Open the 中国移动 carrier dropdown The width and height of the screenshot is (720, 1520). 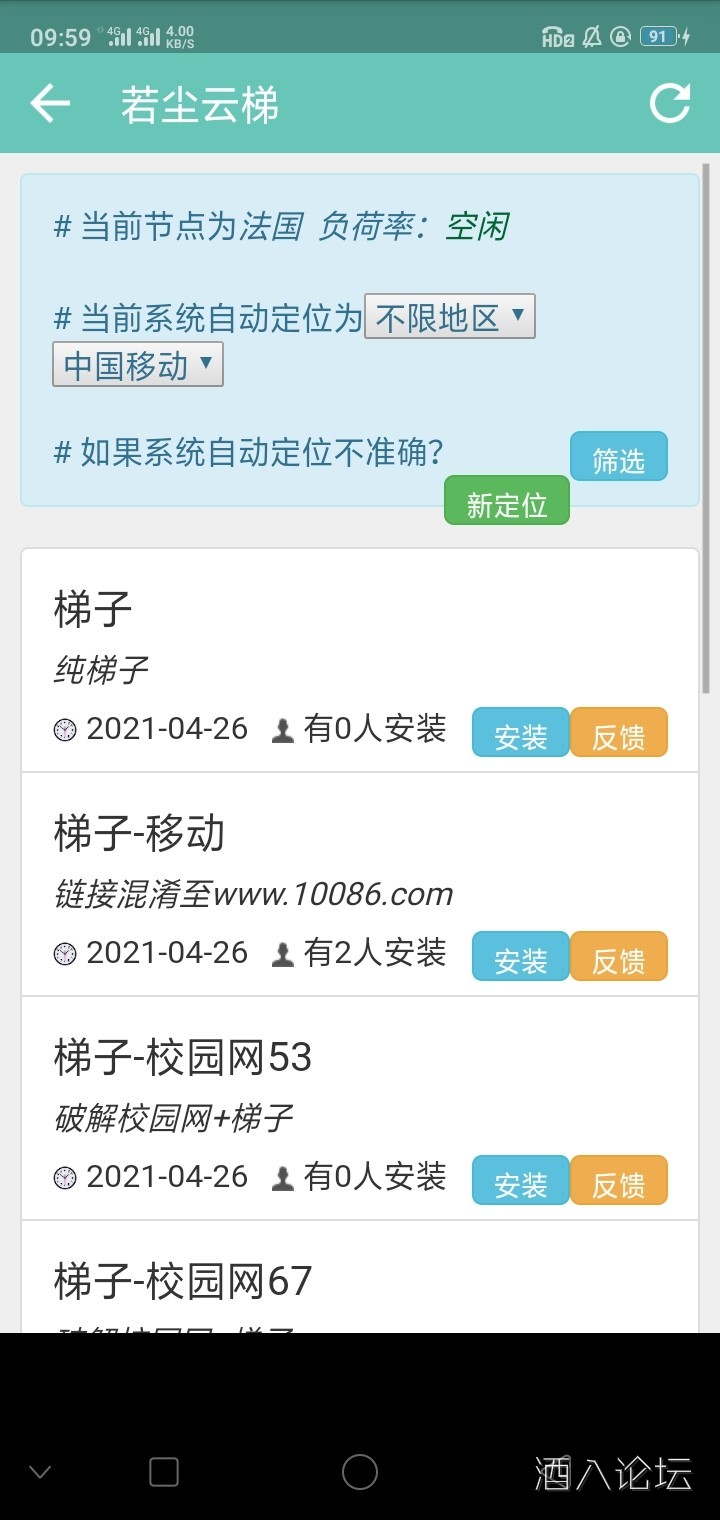pos(137,363)
